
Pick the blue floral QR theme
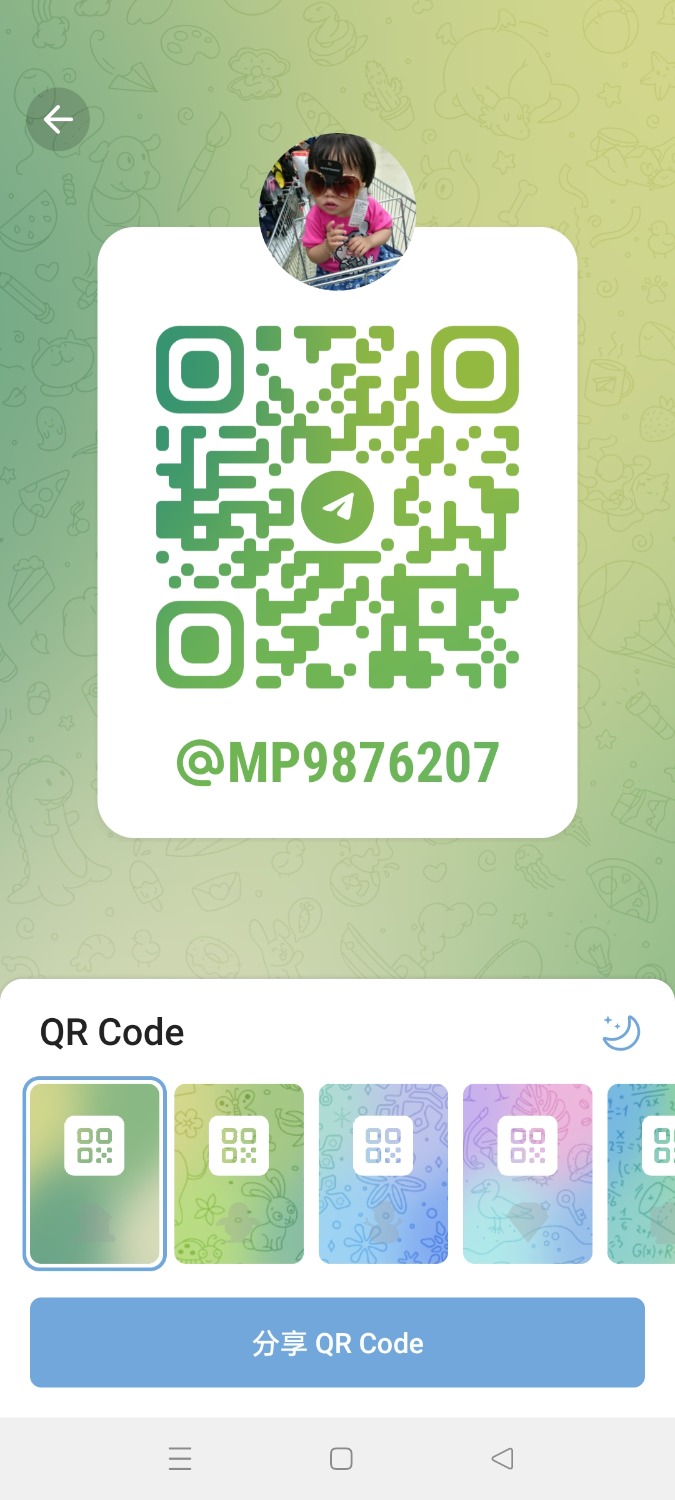pyautogui.click(x=383, y=1173)
